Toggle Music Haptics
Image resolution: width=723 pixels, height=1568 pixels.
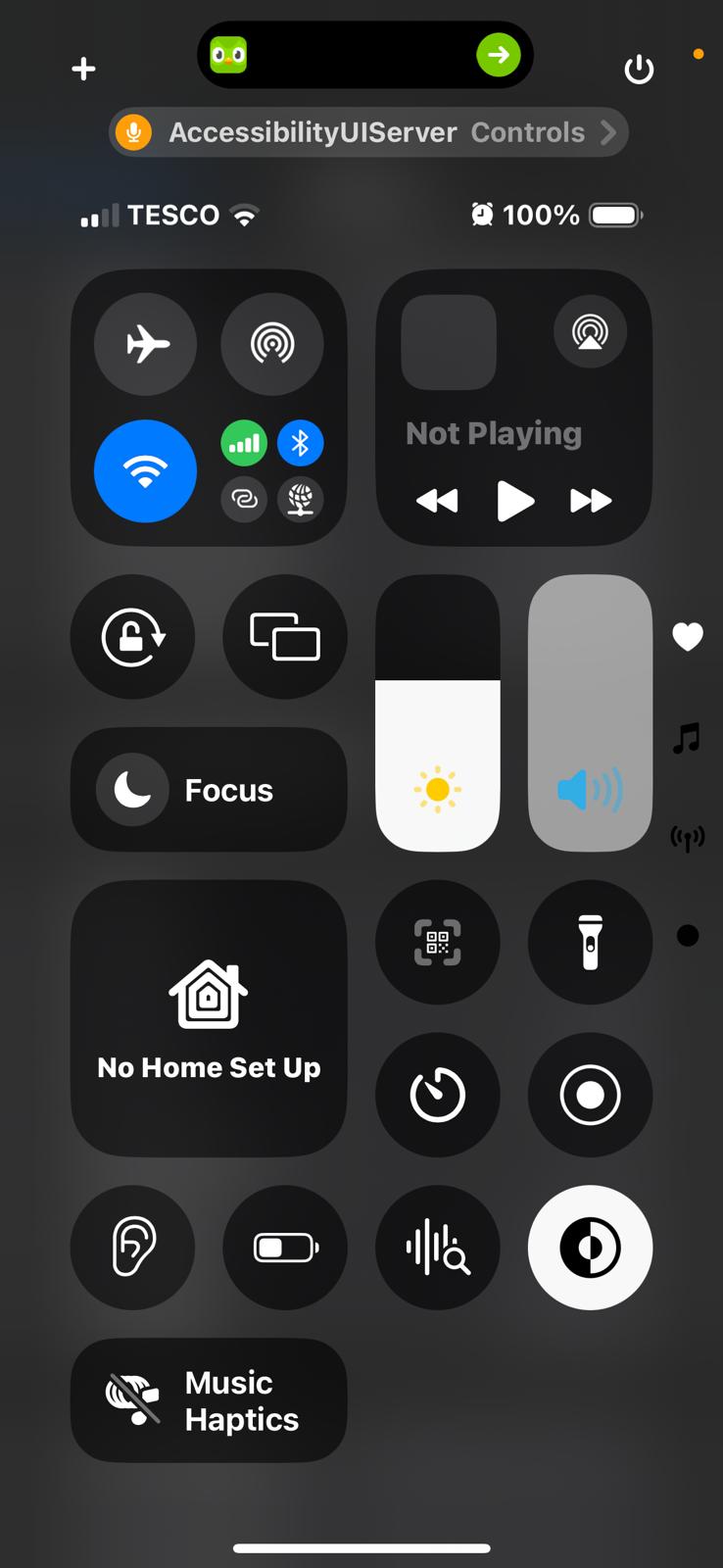209,1400
